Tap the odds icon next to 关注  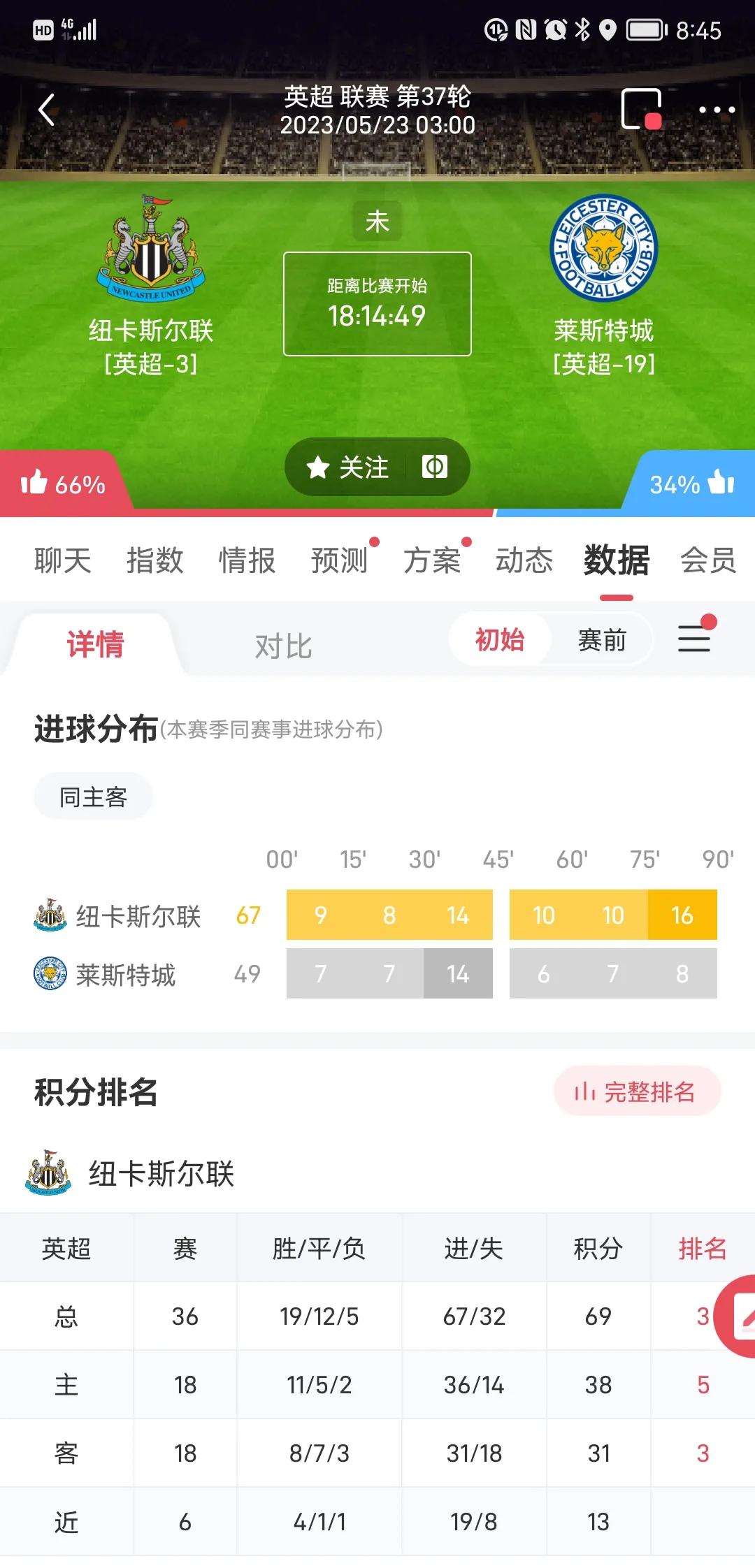[435, 467]
